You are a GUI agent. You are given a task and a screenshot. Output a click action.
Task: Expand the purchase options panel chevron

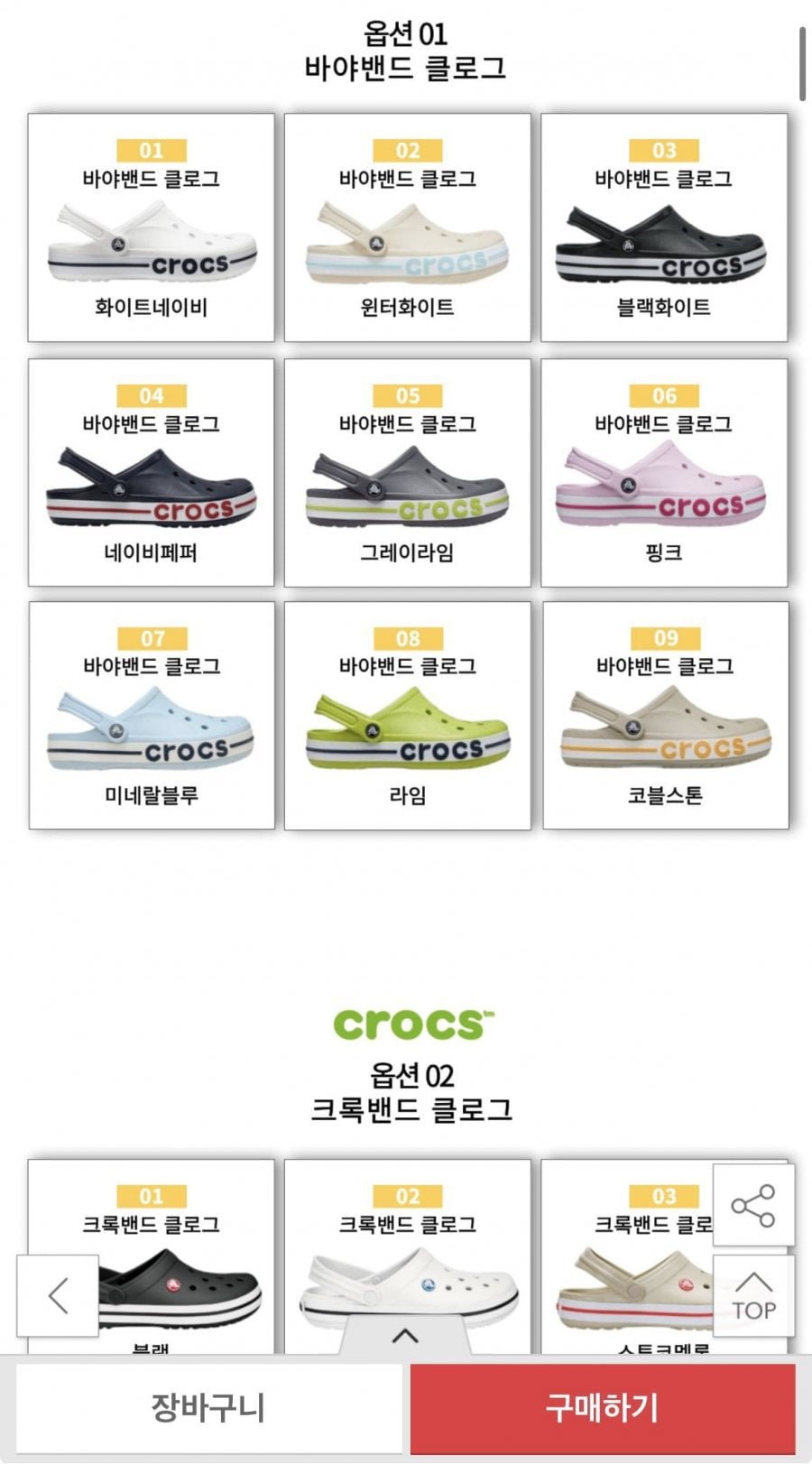[x=405, y=1335]
